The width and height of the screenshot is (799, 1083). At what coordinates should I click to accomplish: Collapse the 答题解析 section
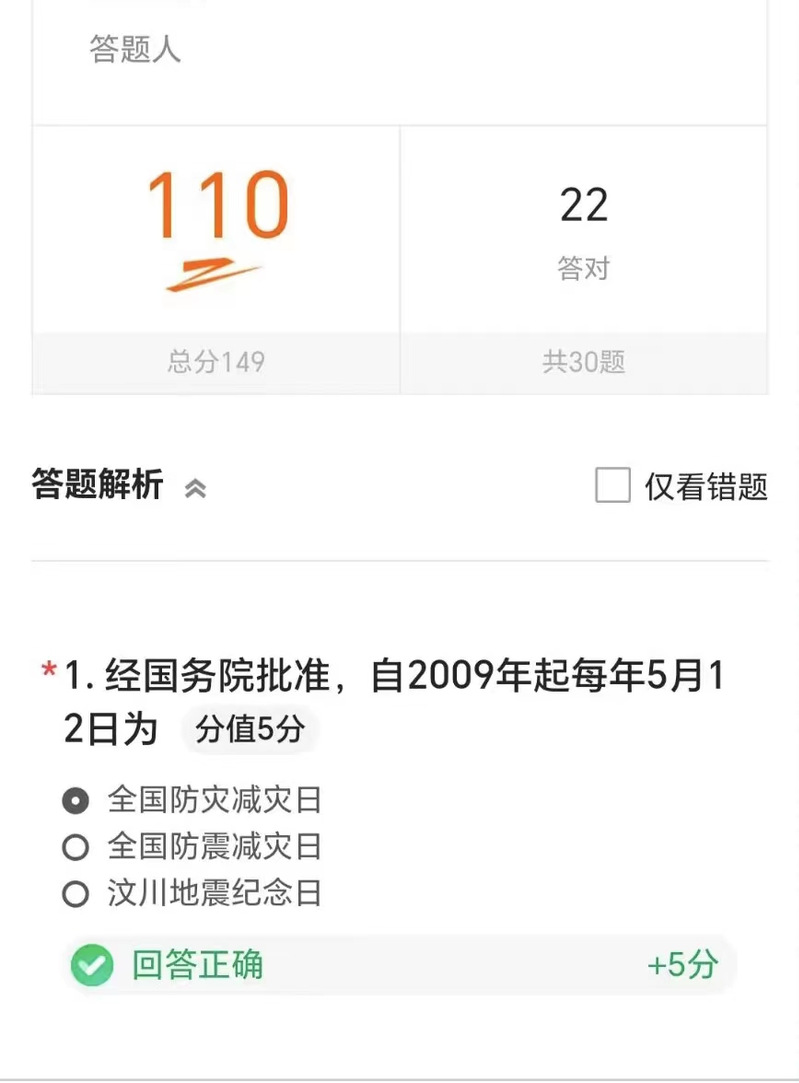point(196,488)
